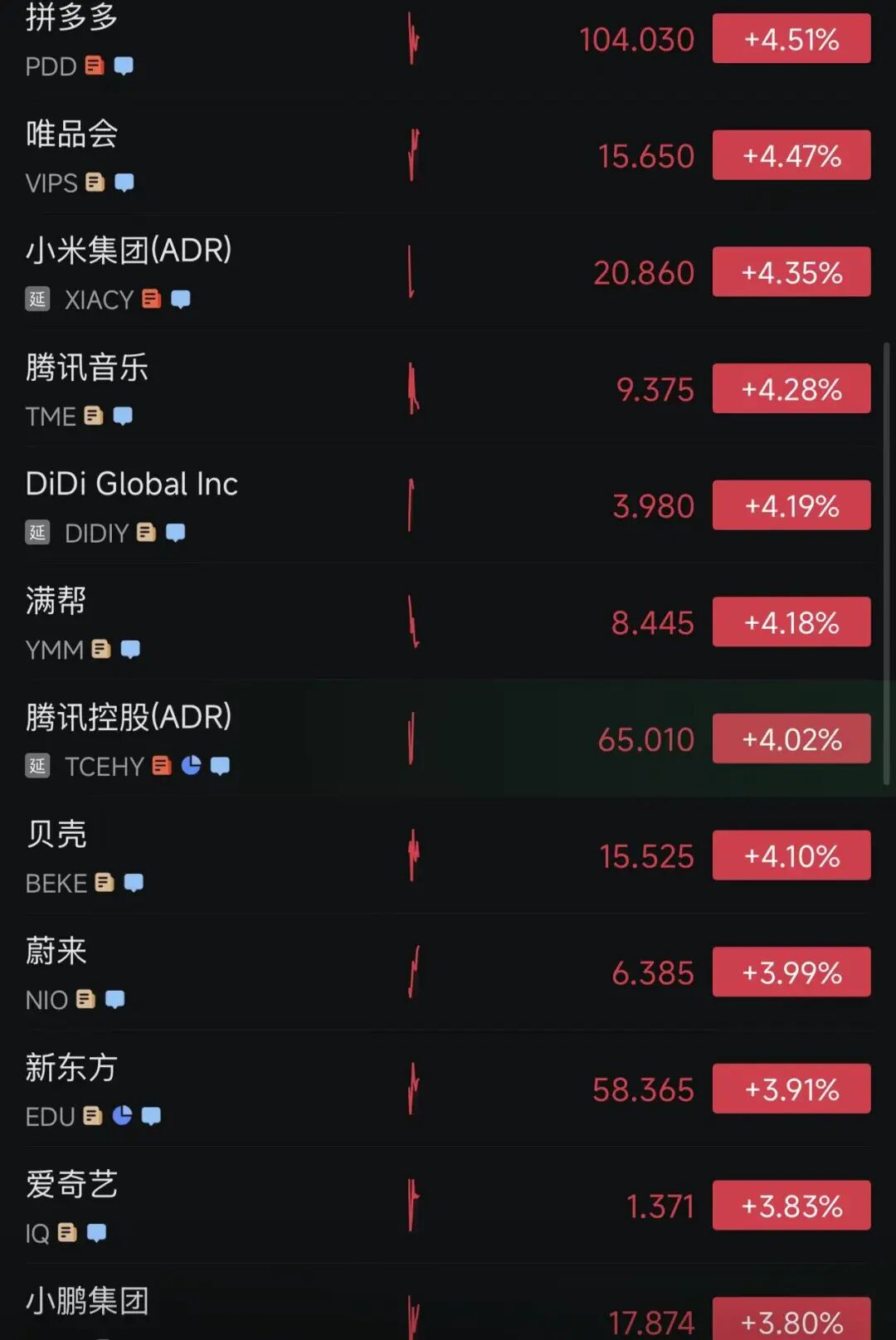896x1340 pixels.
Task: Click the price 58.365 for 新东方
Action: tap(645, 1089)
